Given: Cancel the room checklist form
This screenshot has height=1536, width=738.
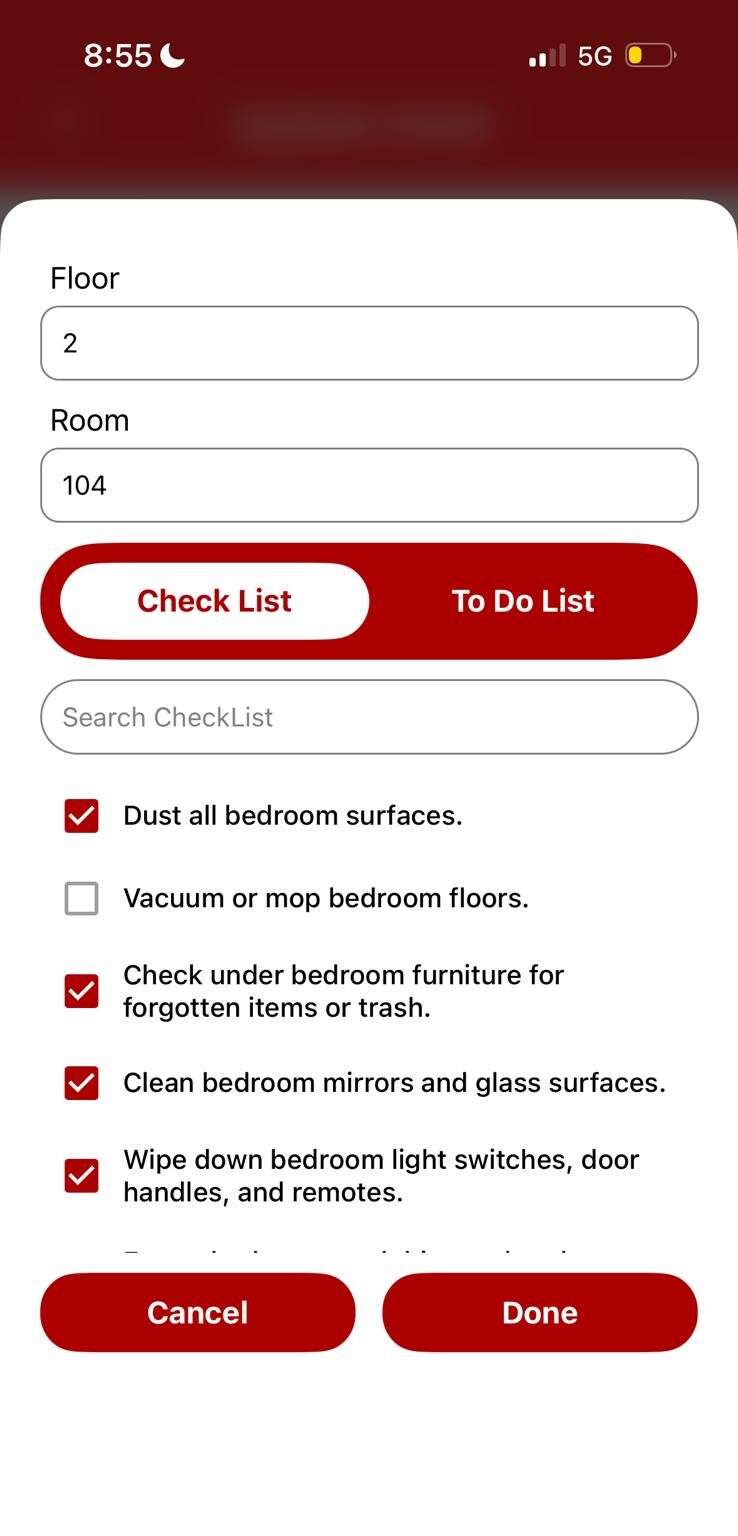Looking at the screenshot, I should pos(198,1312).
